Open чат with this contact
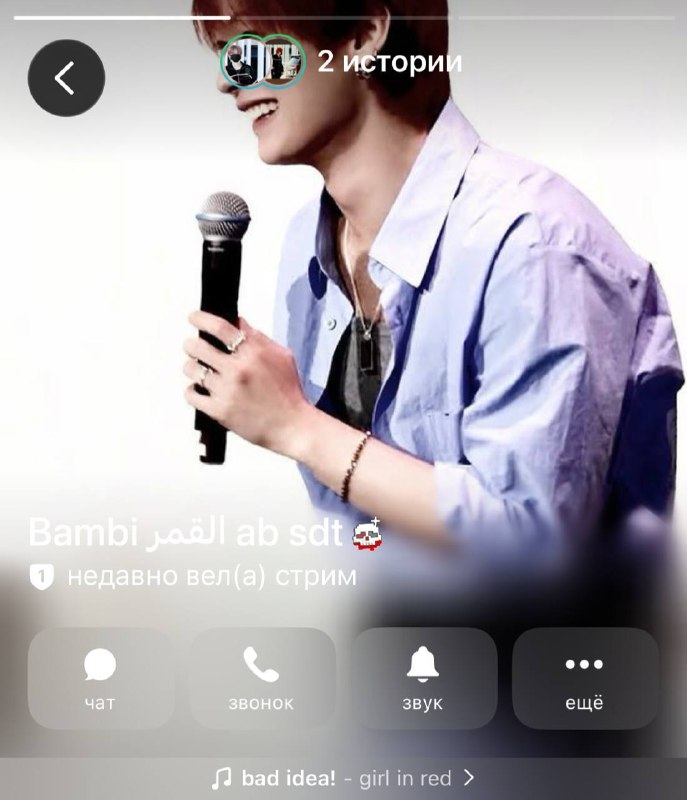Screen dimensions: 687x800 coord(100,678)
